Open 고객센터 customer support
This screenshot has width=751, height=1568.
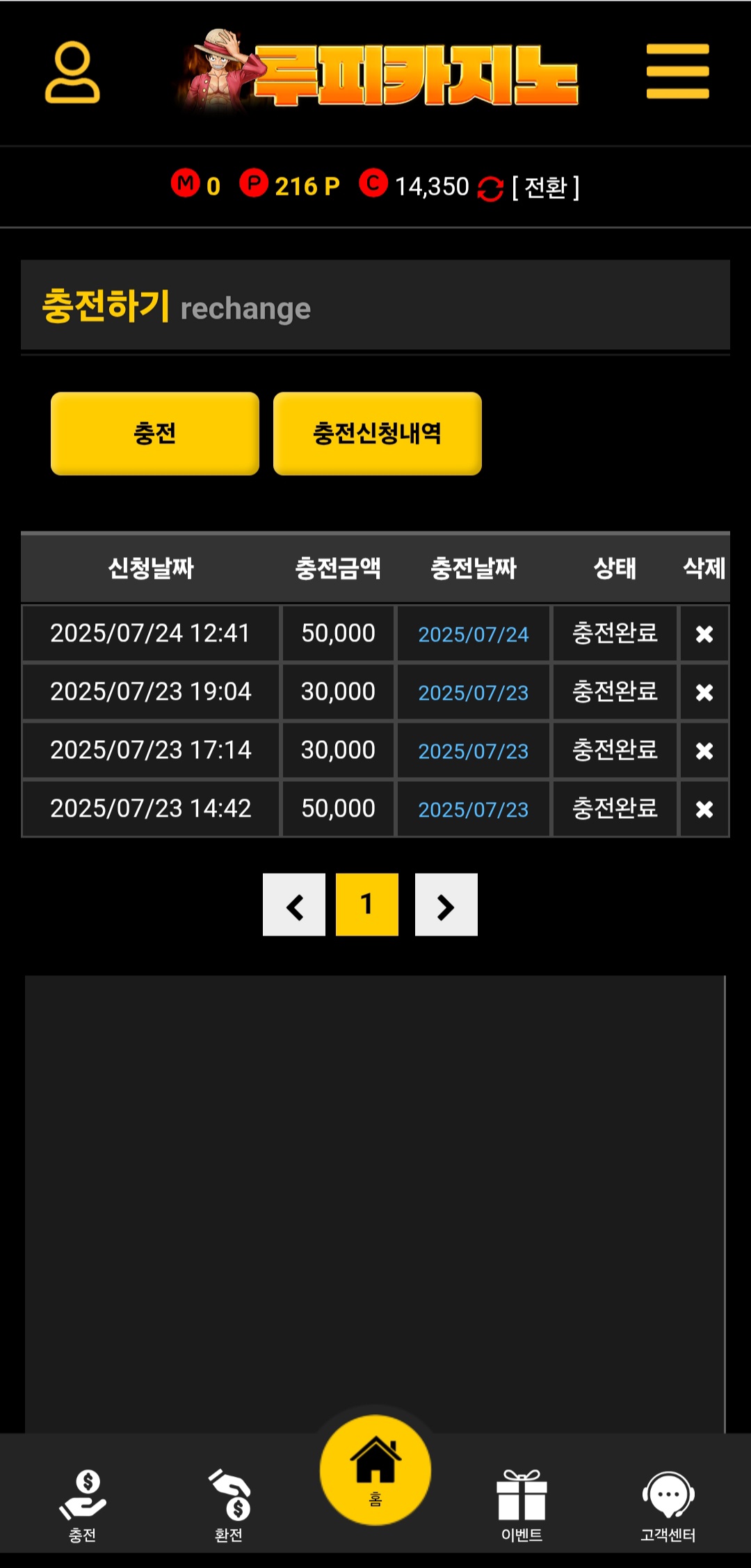pyautogui.click(x=668, y=1506)
